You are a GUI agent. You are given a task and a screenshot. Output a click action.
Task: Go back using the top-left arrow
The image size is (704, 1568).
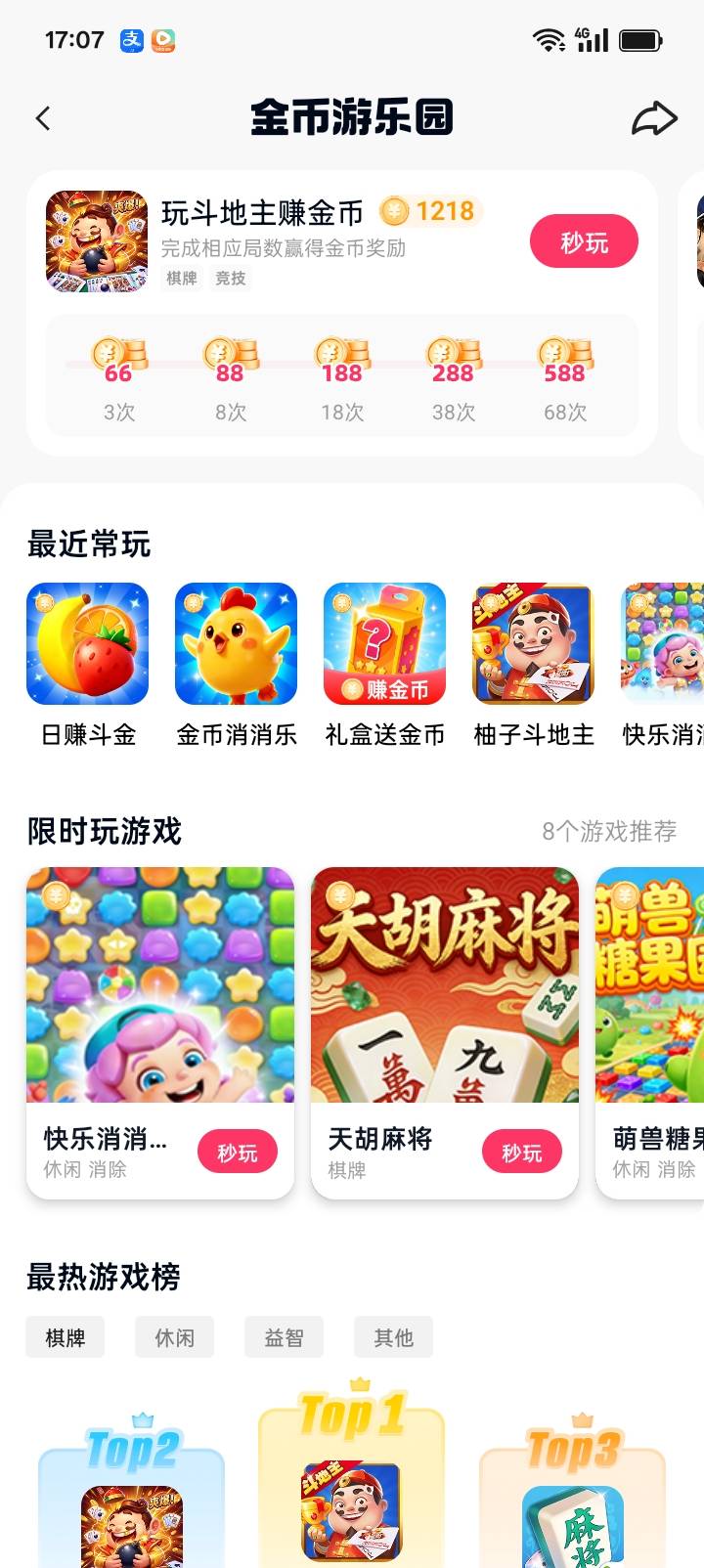pyautogui.click(x=43, y=118)
